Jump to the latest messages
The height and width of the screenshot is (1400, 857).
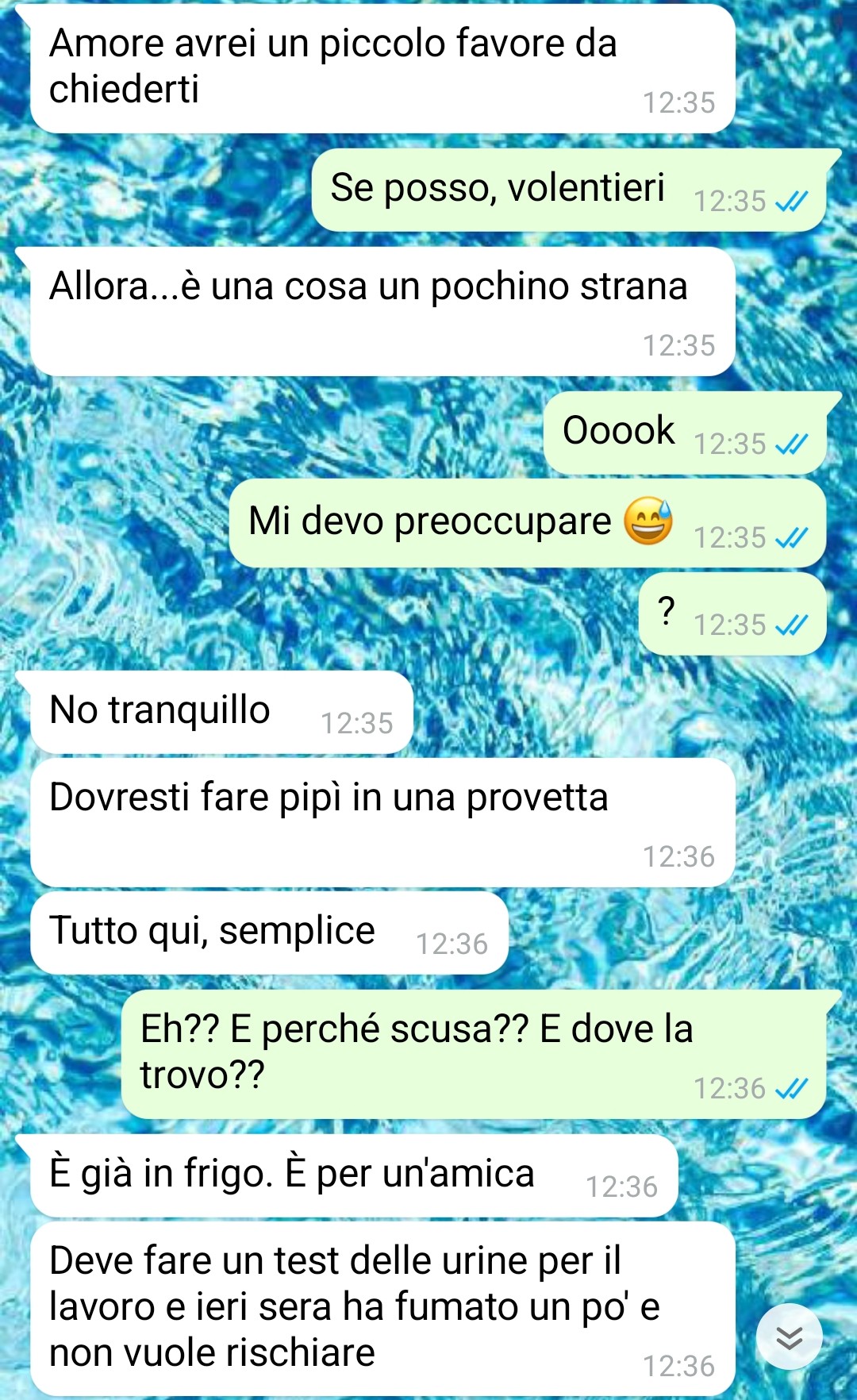tap(789, 1337)
